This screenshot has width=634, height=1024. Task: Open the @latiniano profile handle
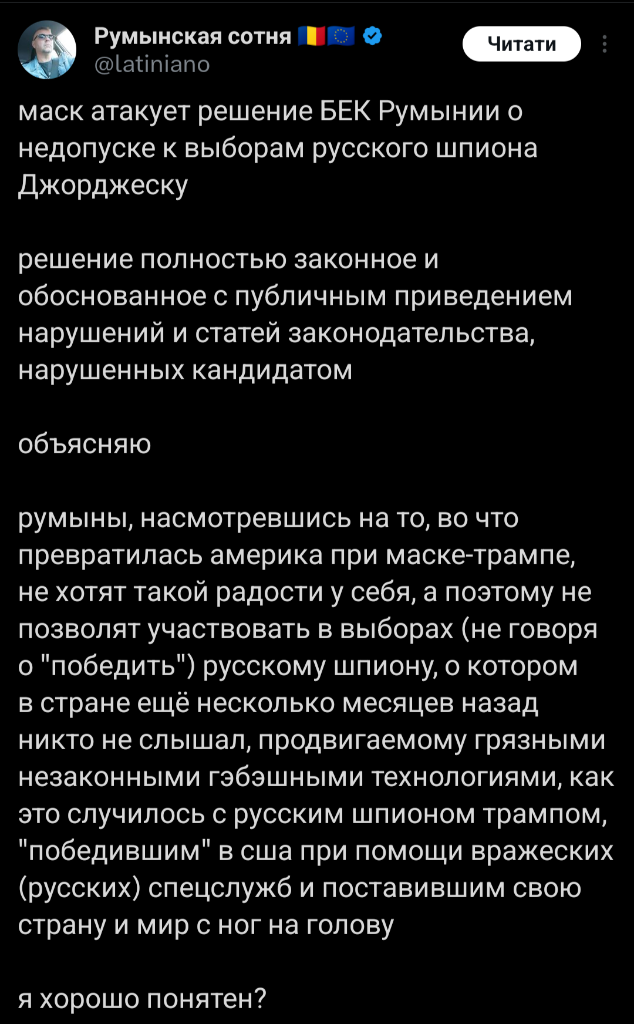point(151,63)
